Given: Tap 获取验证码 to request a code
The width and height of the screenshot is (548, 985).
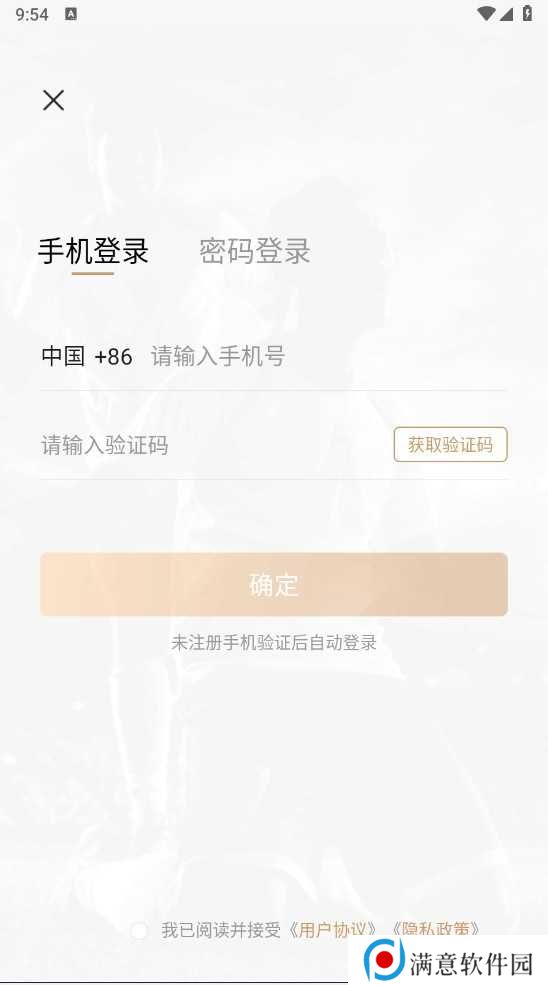Looking at the screenshot, I should tap(450, 445).
